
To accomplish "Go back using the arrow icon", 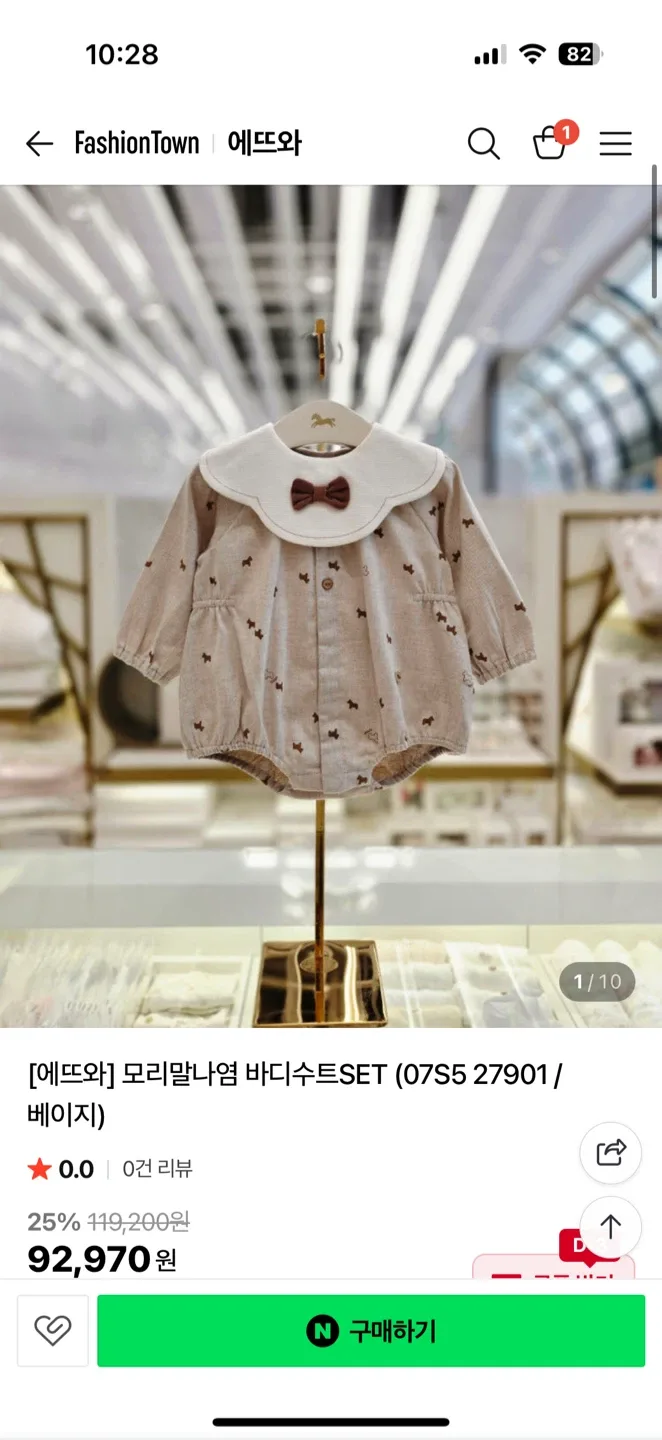I will [x=39, y=144].
